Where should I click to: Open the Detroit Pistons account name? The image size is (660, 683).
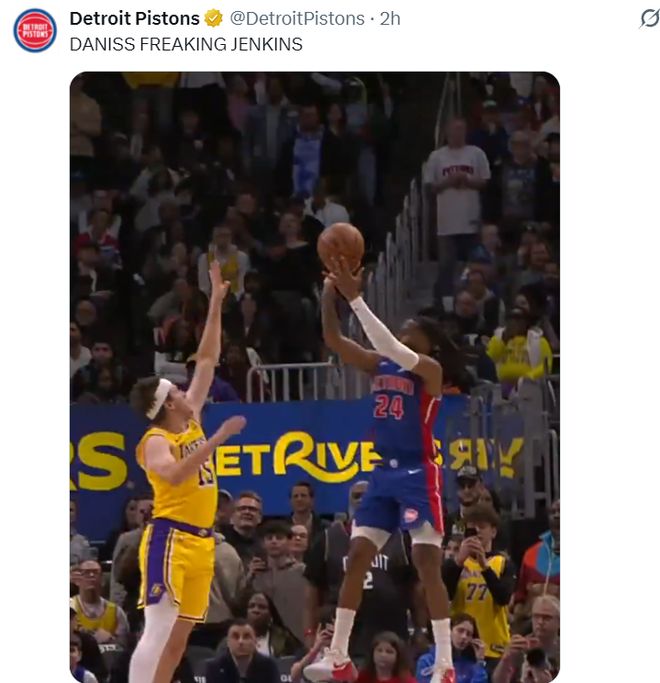pos(134,19)
